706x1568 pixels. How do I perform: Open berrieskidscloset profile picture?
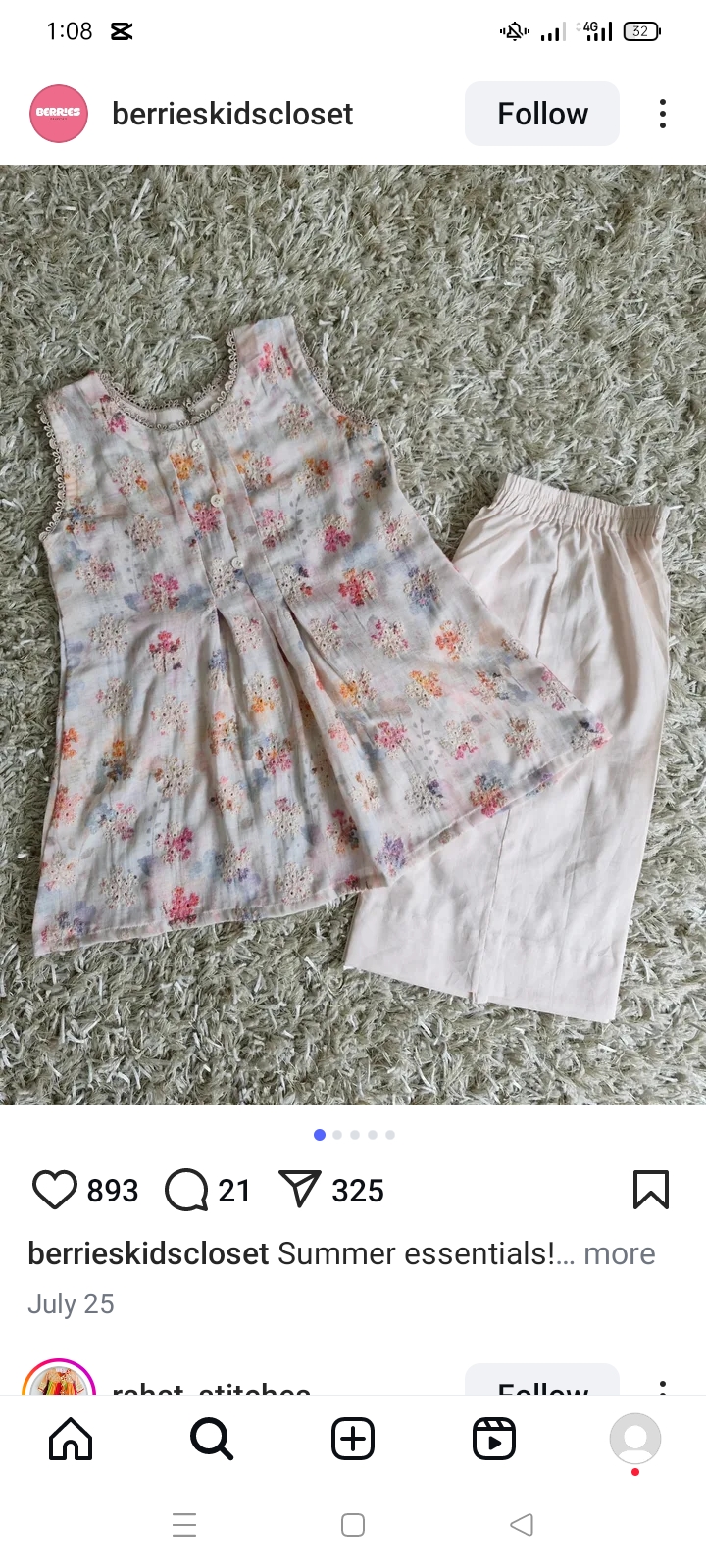click(x=59, y=114)
